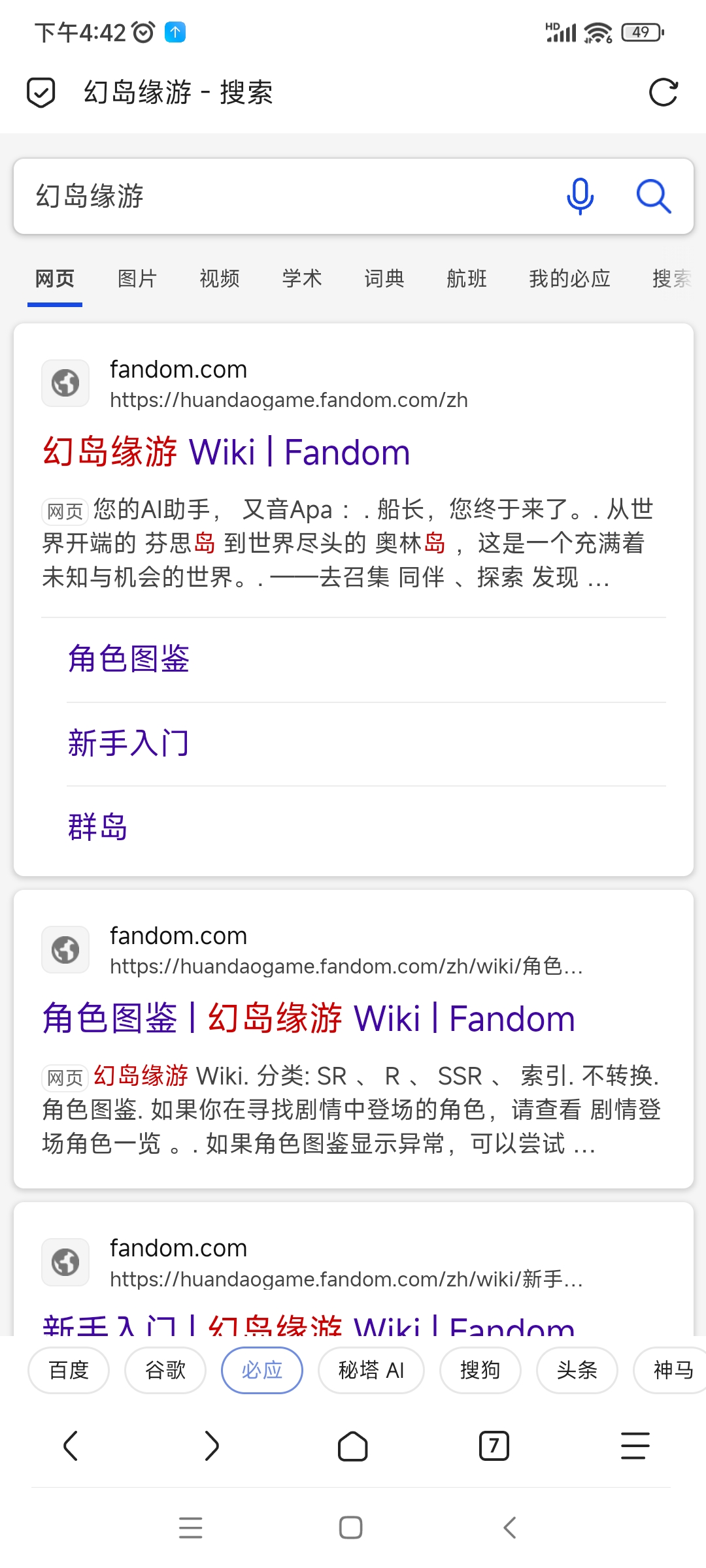Open the 学术 tab
Viewport: 706px width, 1568px height.
302,279
